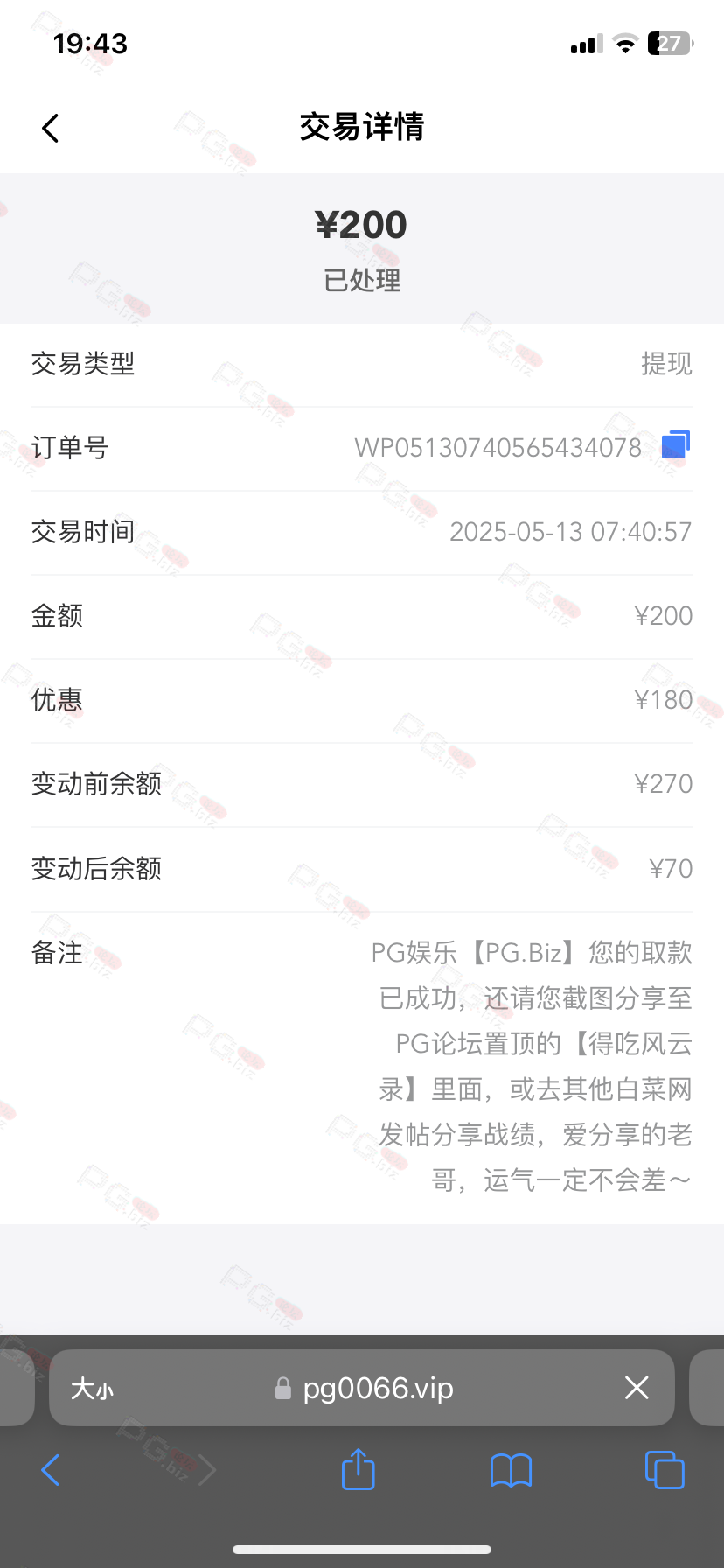Tap the pg0066.vip address bar
The height and width of the screenshot is (1568, 724).
click(362, 1388)
